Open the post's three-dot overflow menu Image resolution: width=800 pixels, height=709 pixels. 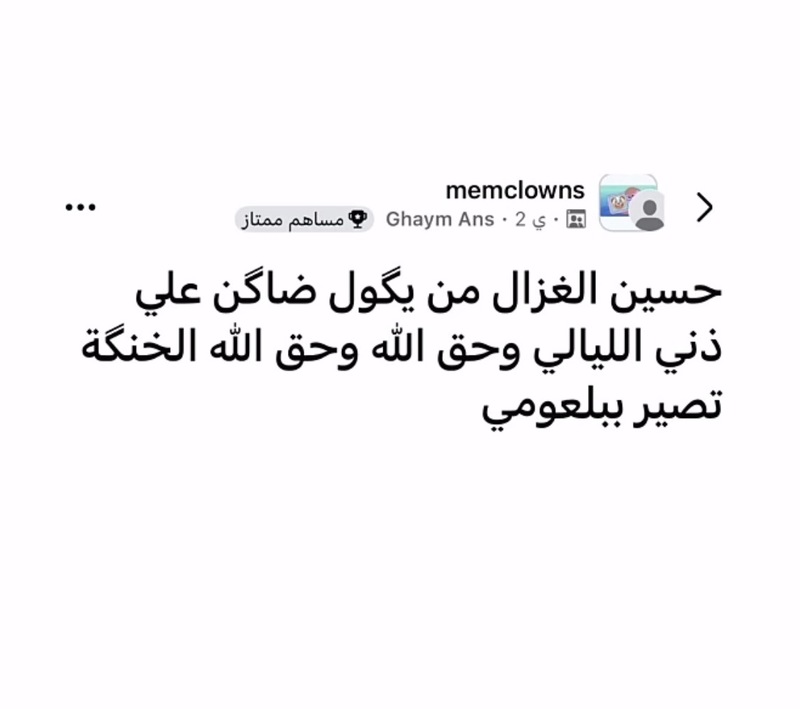point(80,207)
